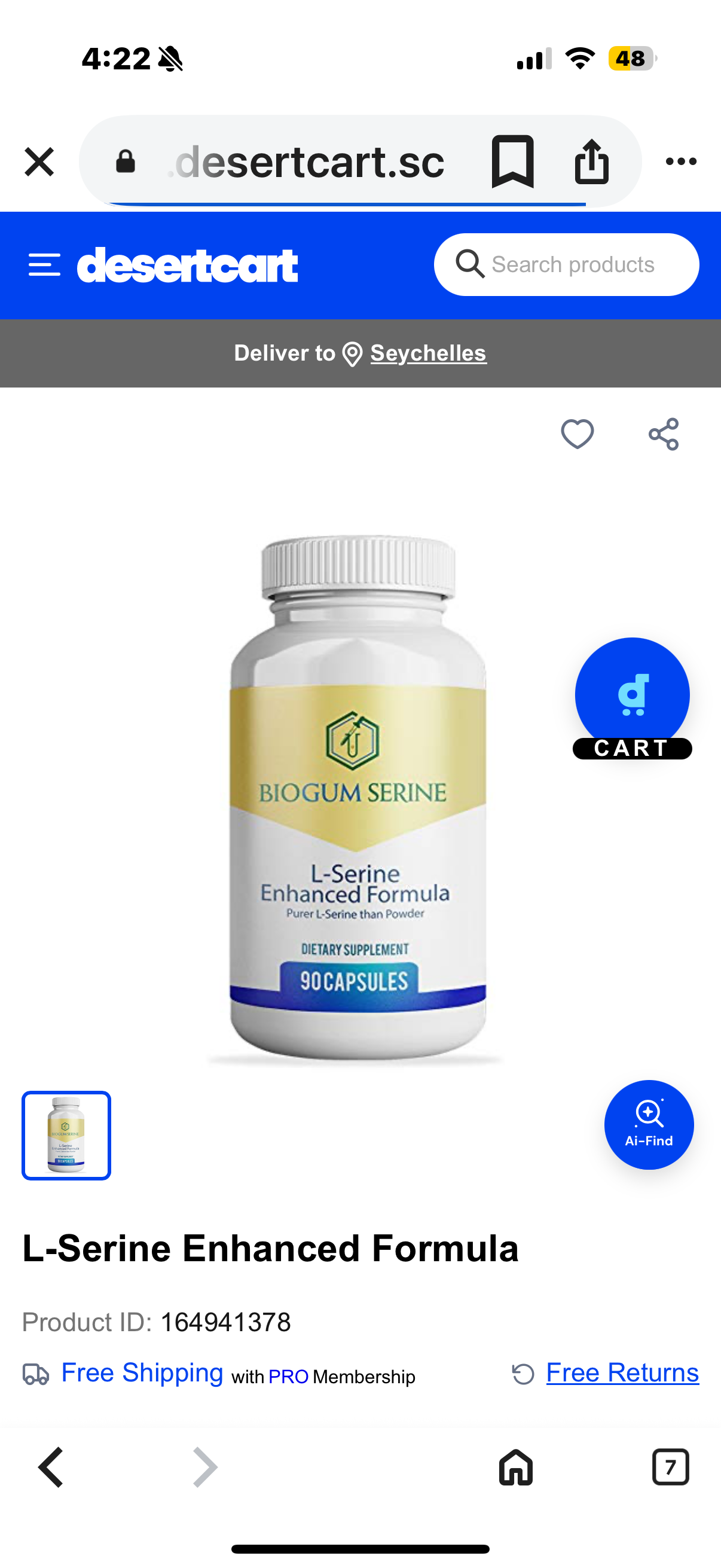Go to the browser home page
This screenshot has width=721, height=1568.
(x=515, y=1468)
